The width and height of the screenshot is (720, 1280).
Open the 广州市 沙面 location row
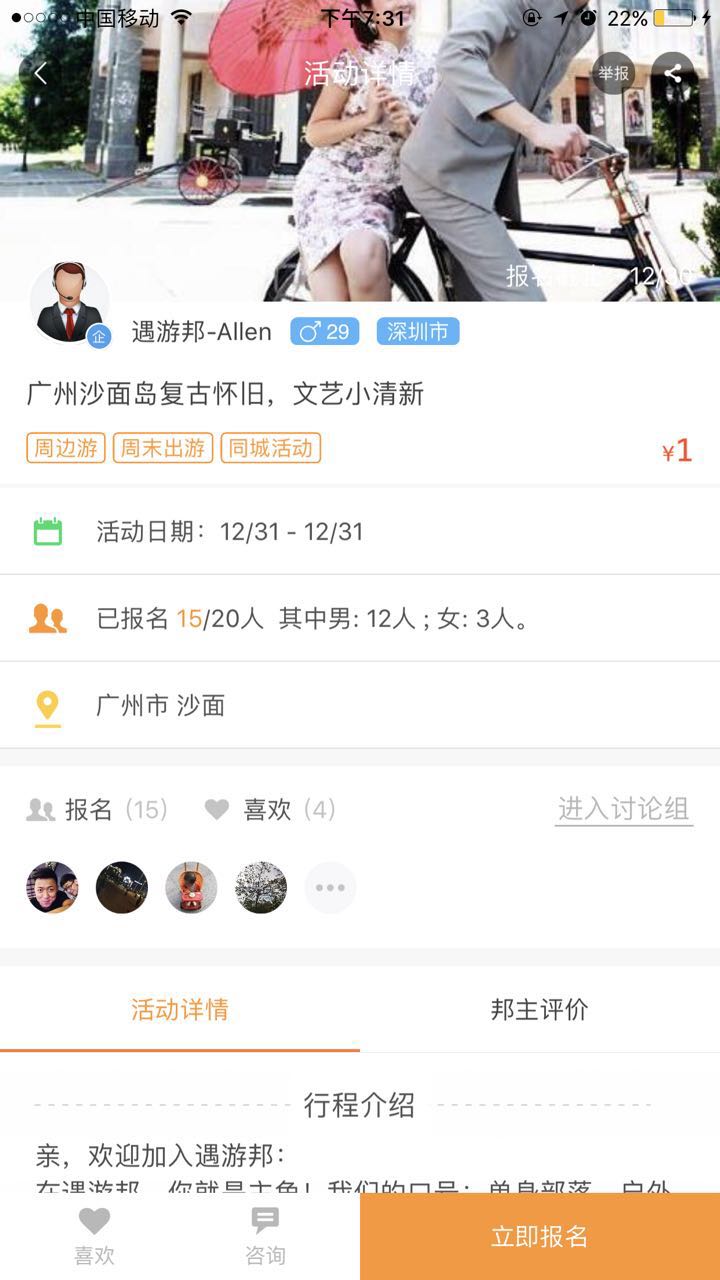coord(360,705)
